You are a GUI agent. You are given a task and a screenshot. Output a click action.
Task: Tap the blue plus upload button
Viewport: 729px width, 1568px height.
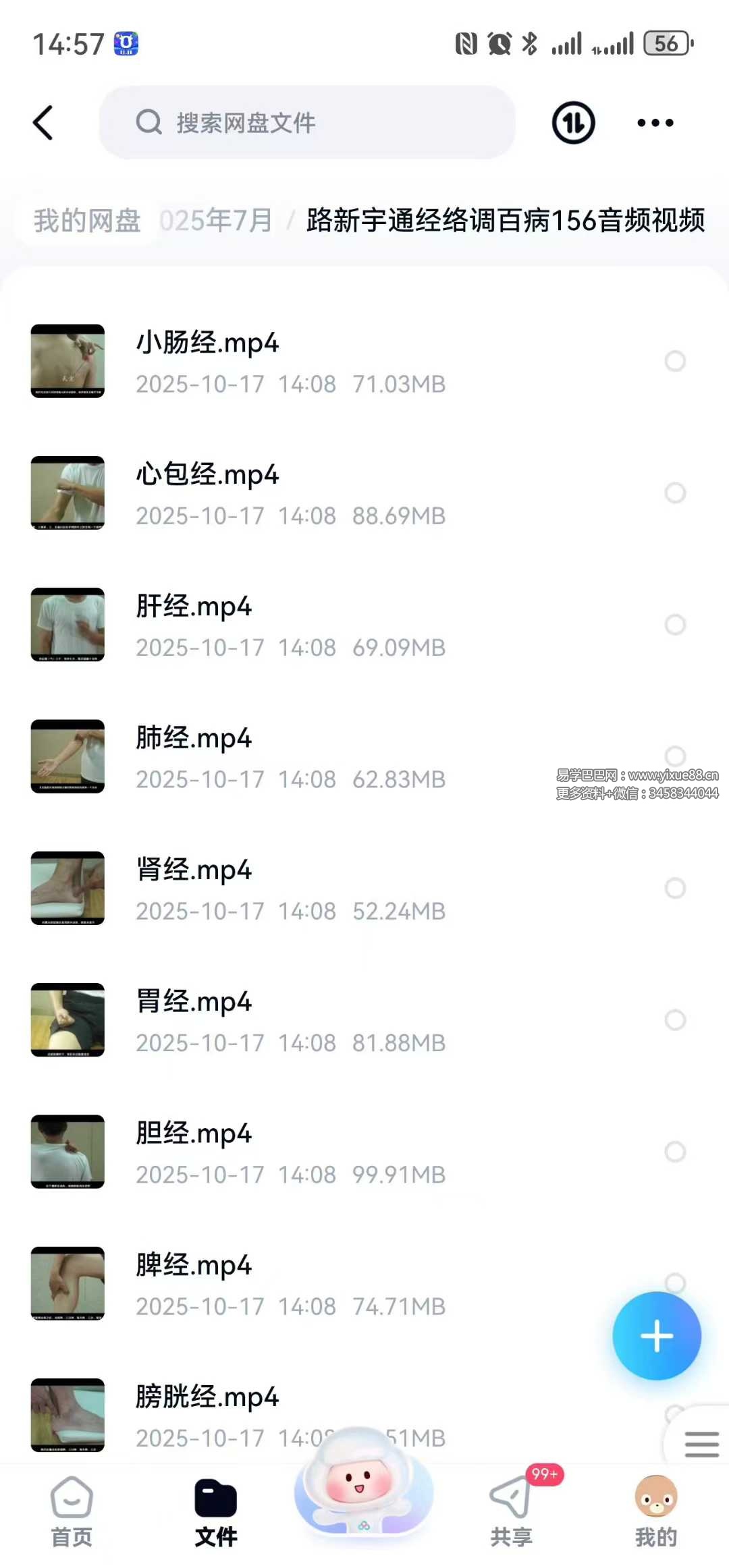click(656, 1336)
